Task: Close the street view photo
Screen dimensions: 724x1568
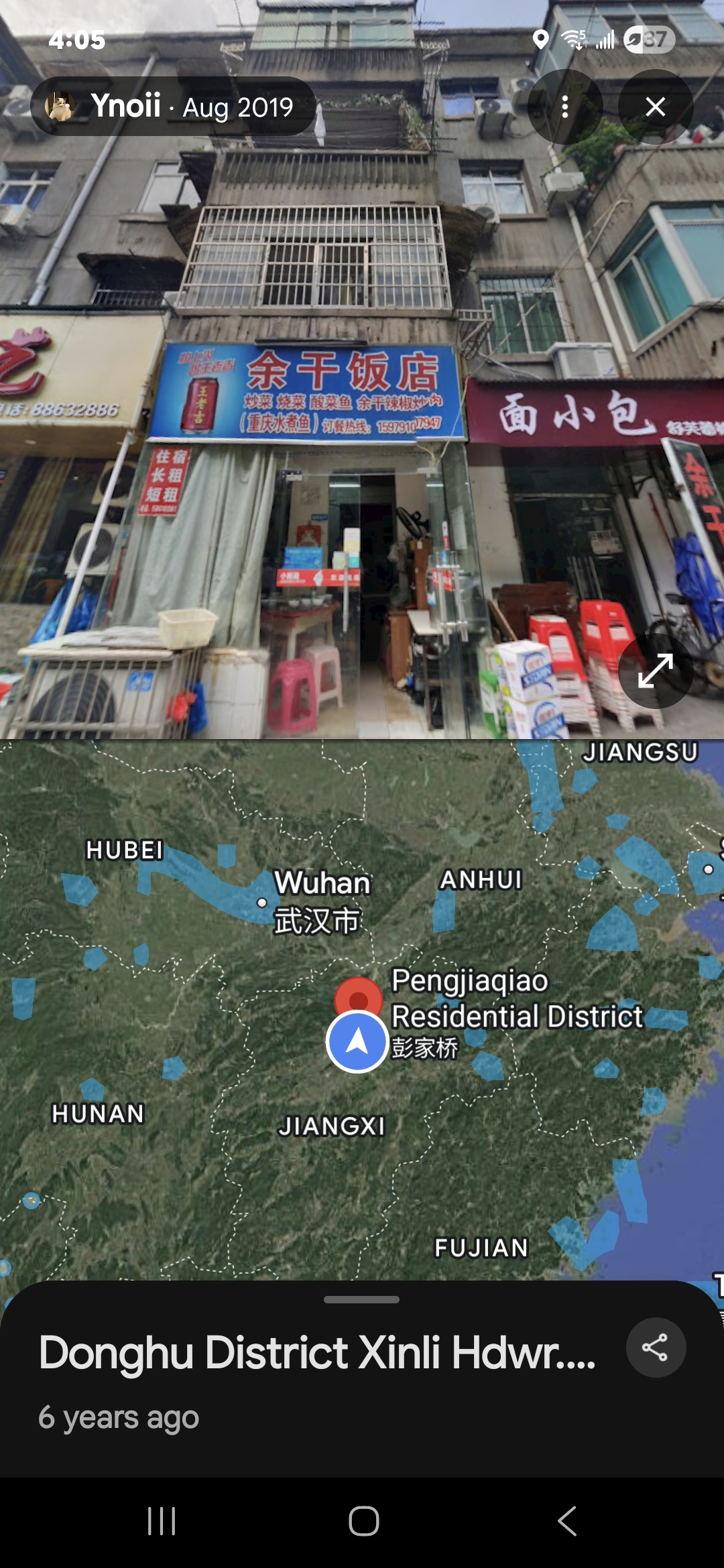Action: 655,107
